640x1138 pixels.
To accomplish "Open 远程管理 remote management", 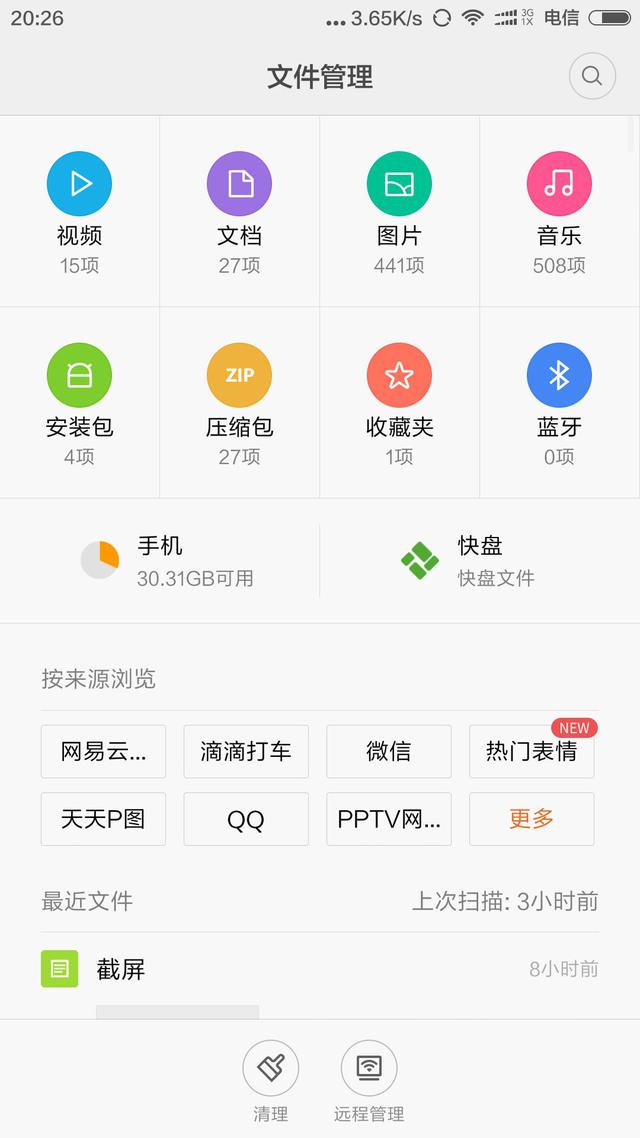I will click(x=369, y=1080).
